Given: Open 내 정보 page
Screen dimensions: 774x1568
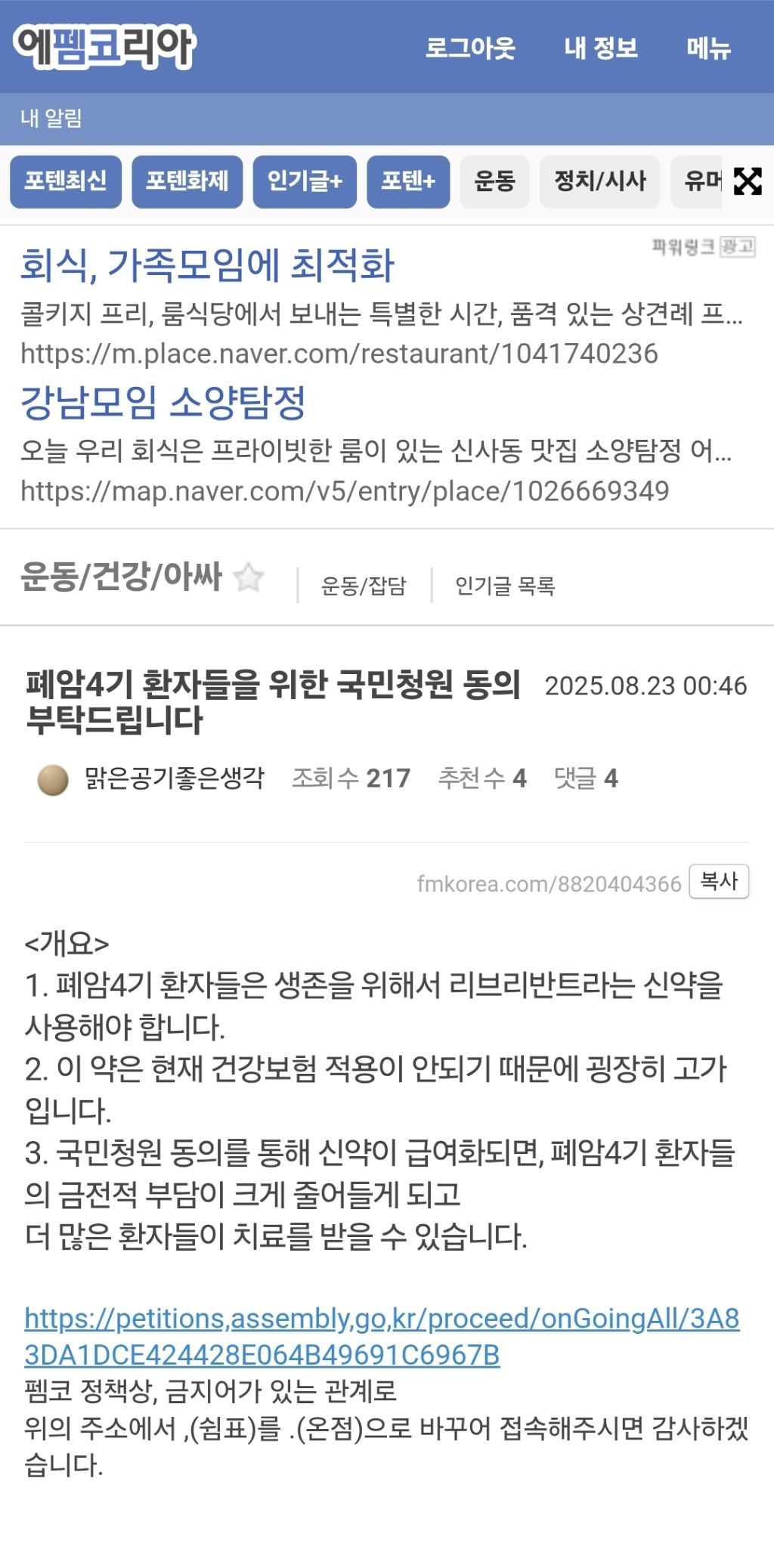Looking at the screenshot, I should click(601, 48).
